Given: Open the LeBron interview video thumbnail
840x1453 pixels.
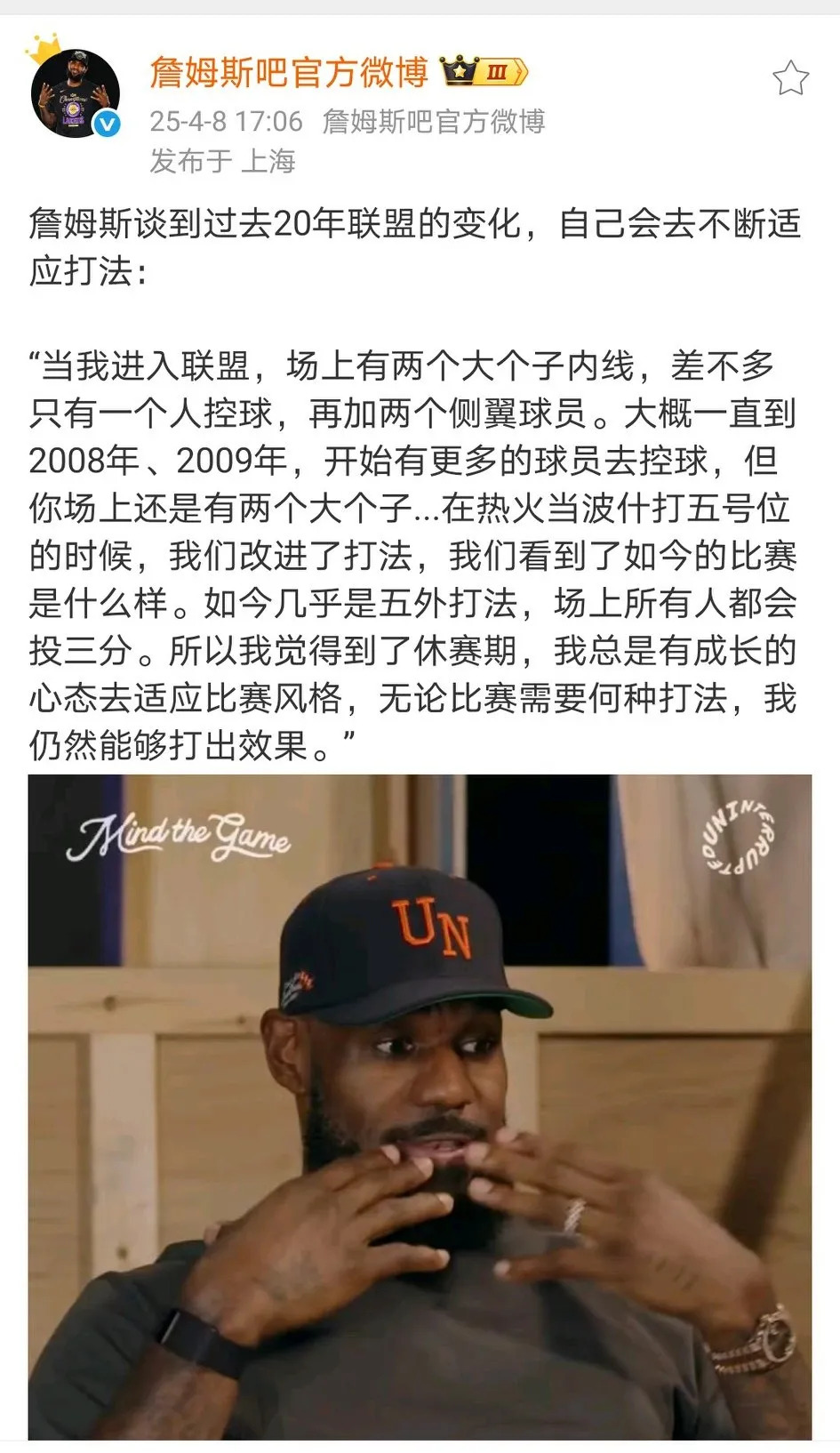Looking at the screenshot, I should 418,1112.
